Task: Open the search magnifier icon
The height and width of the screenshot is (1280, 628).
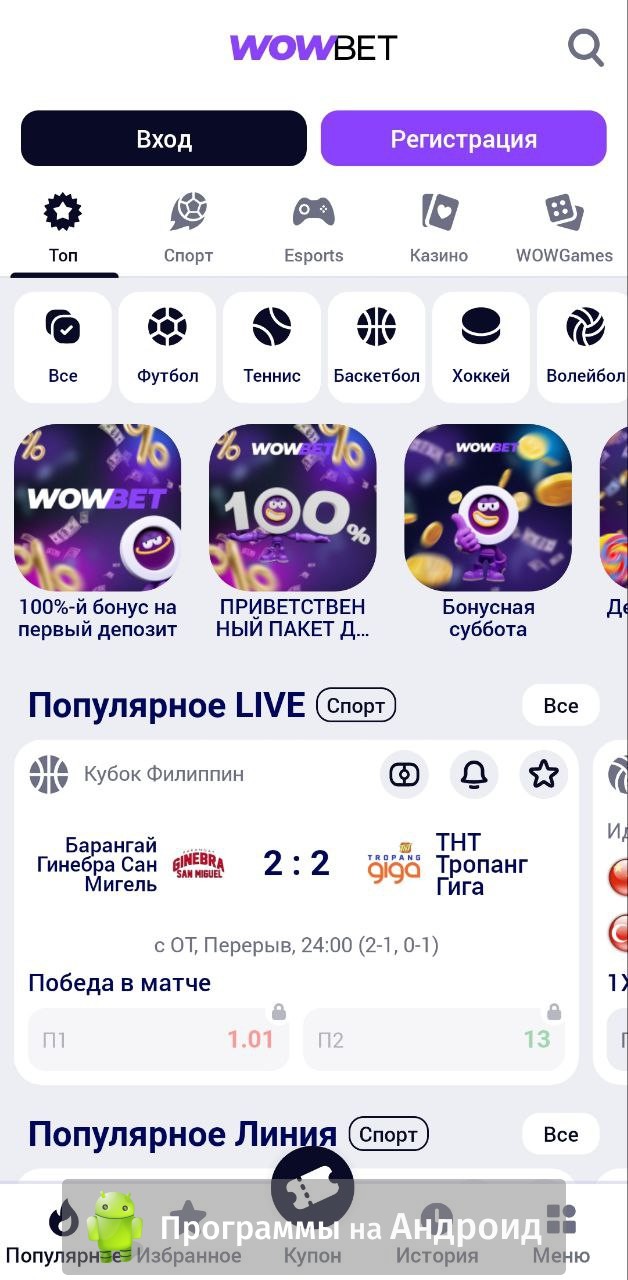Action: (x=585, y=47)
